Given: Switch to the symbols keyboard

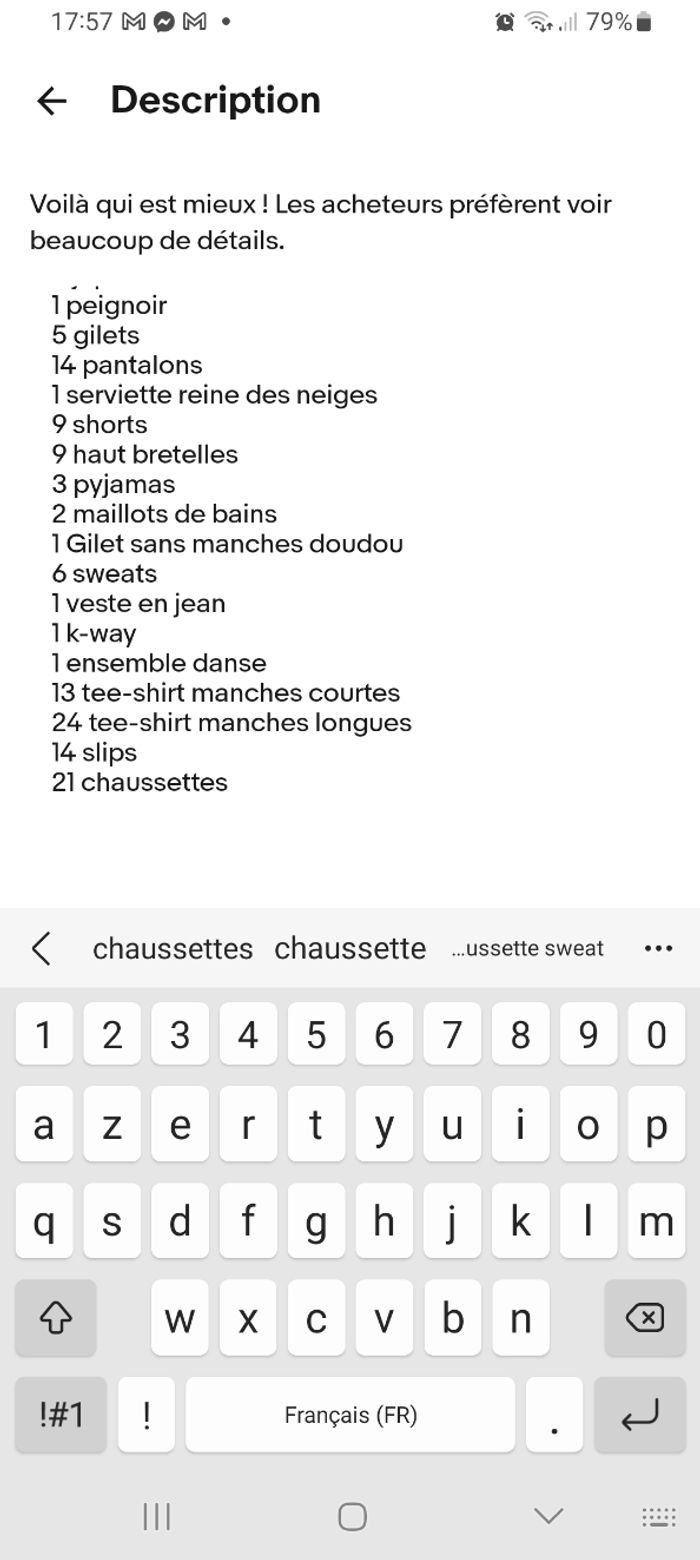Looking at the screenshot, I should (x=60, y=1415).
